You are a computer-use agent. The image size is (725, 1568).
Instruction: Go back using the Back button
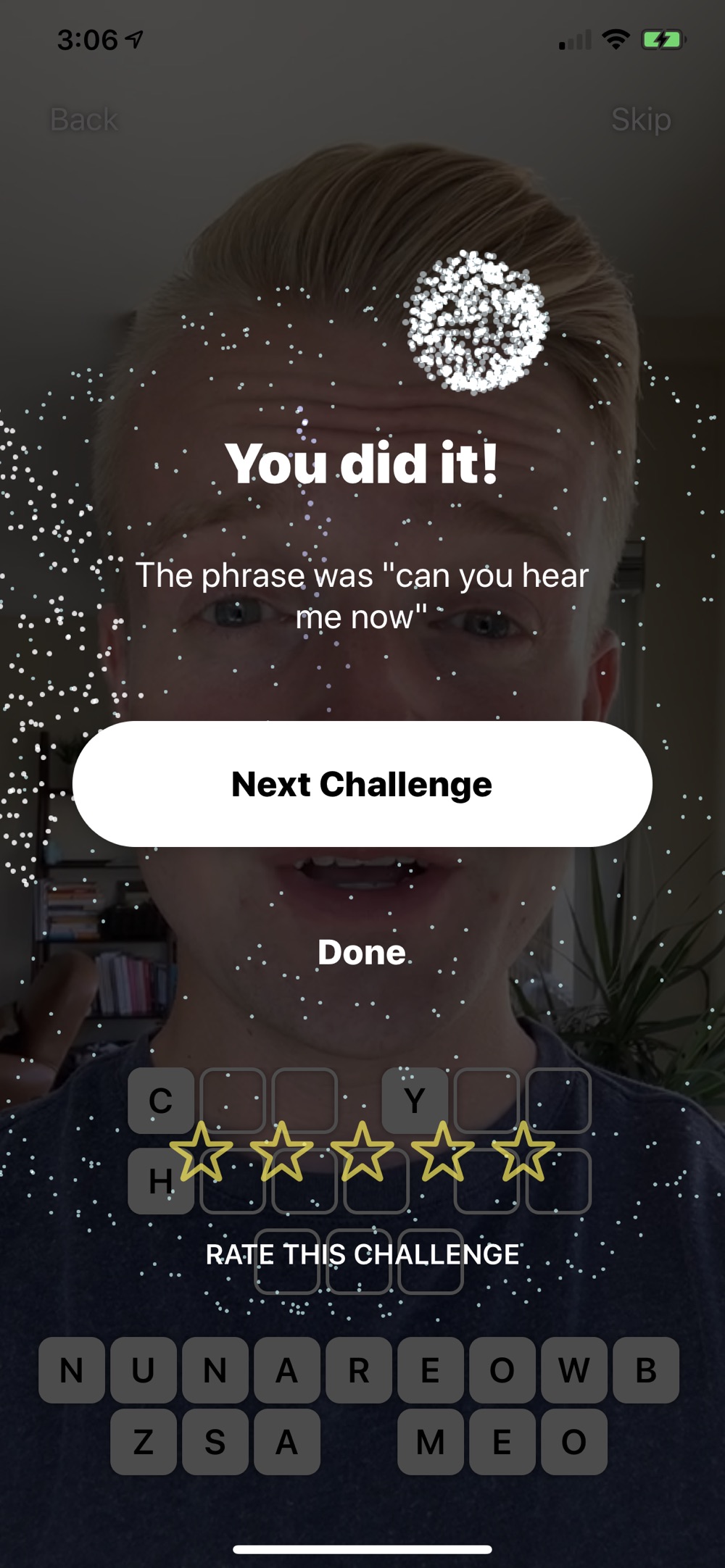pyautogui.click(x=84, y=120)
